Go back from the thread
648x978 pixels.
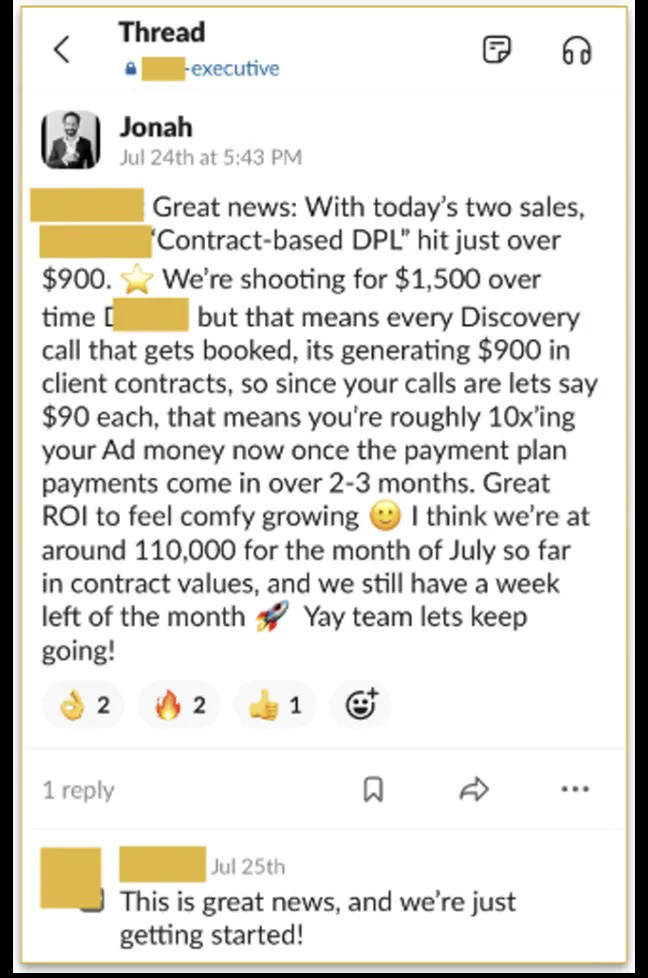tap(62, 50)
